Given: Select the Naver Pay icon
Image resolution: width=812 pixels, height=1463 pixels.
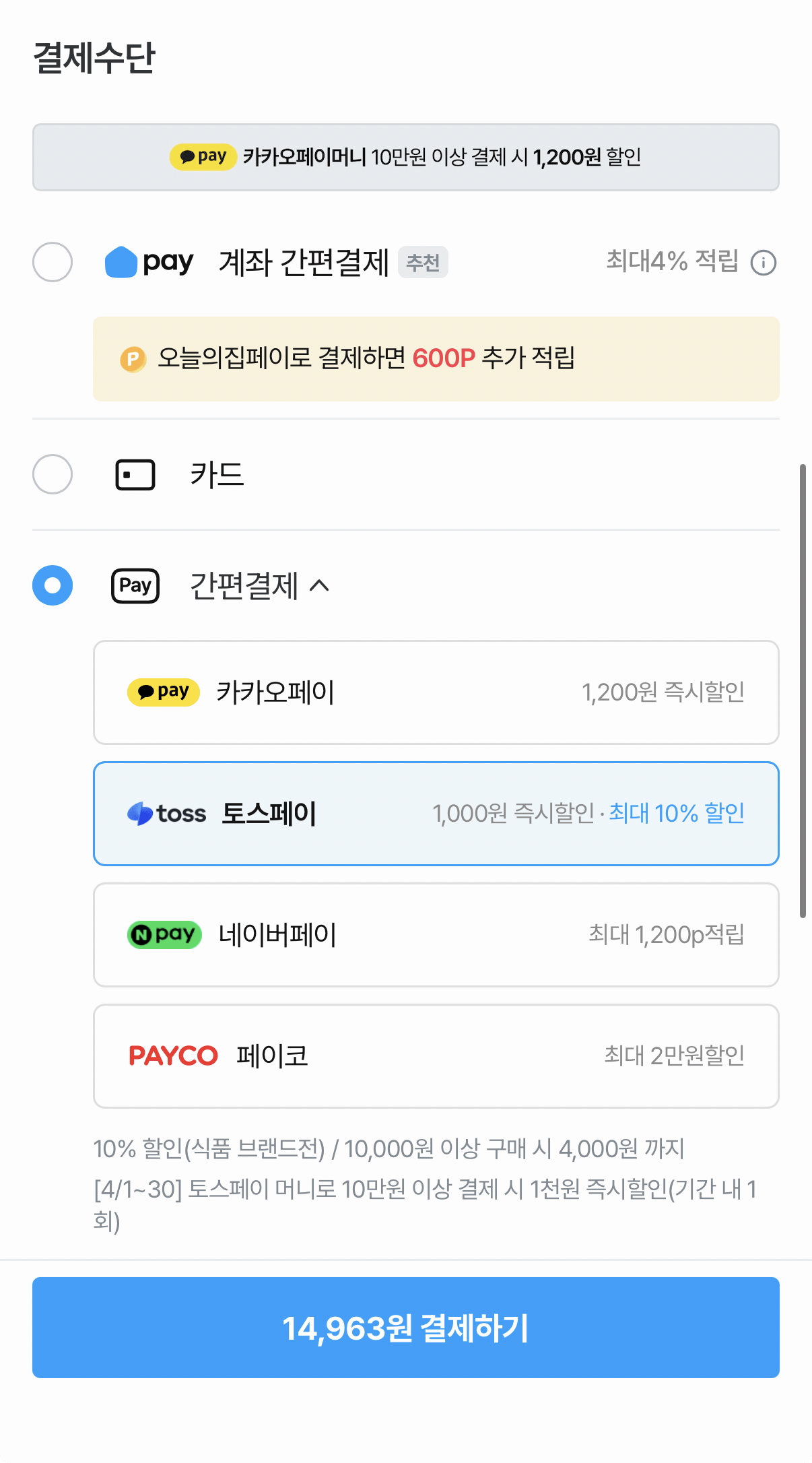Looking at the screenshot, I should click(x=163, y=935).
